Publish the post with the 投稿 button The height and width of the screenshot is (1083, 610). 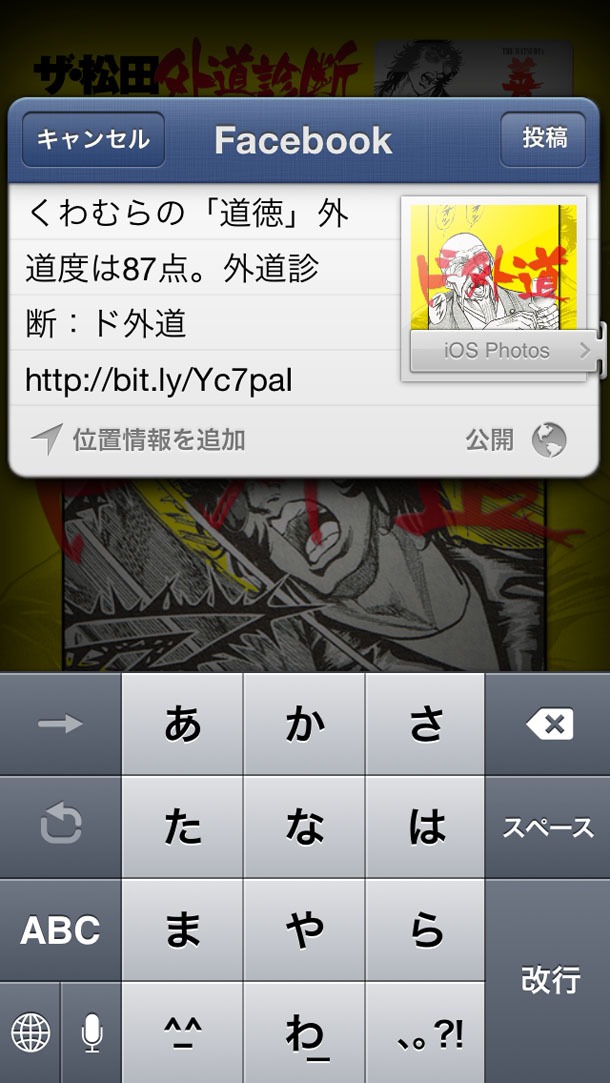click(544, 139)
